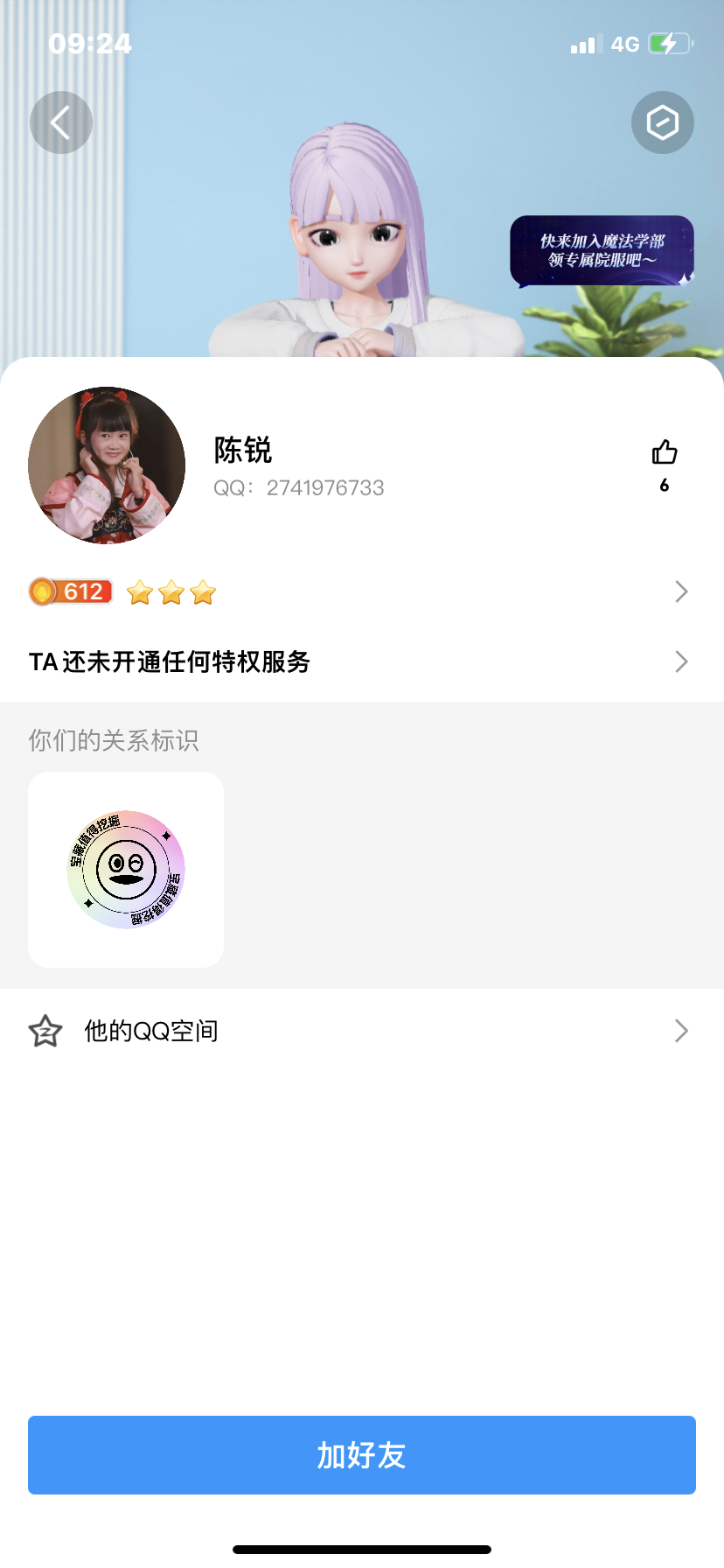The height and width of the screenshot is (1568, 724).
Task: Open TA还未开通任何特权服务 row
Action: click(362, 661)
